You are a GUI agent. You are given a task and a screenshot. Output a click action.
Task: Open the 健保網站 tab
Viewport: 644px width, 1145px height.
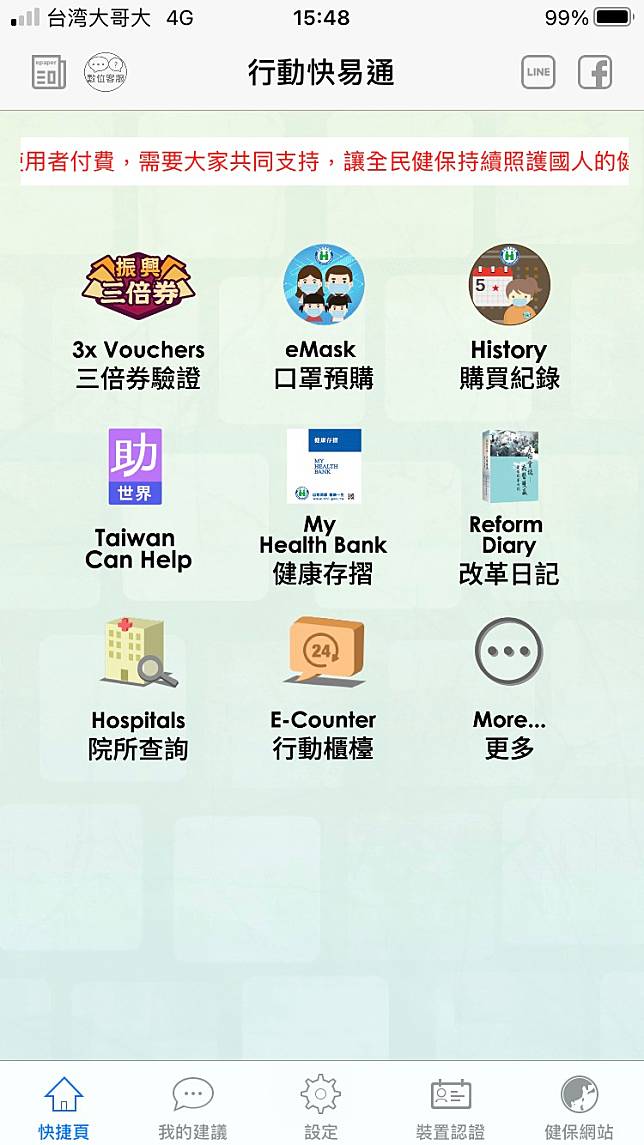(578, 1107)
